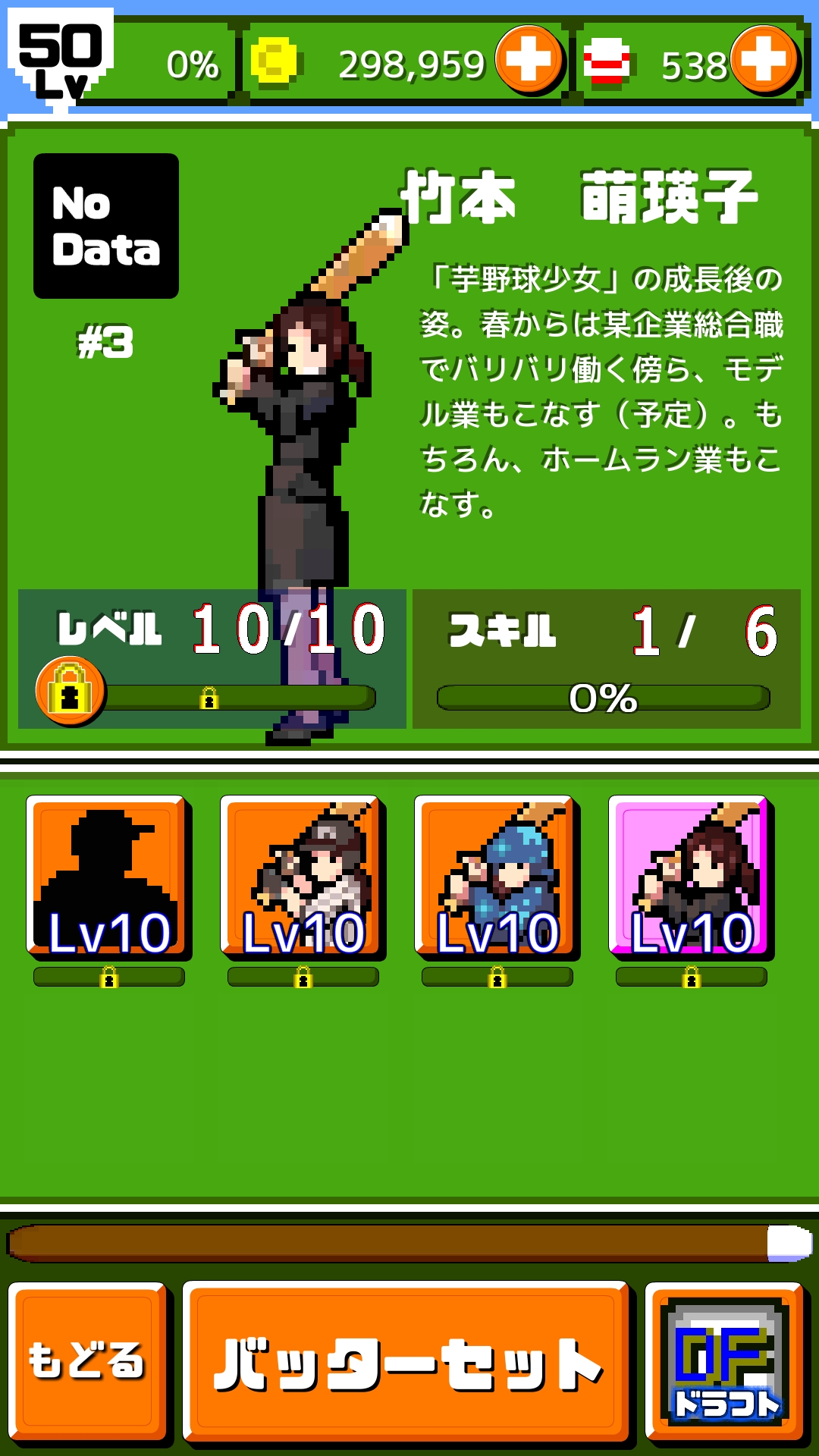
Task: Tap the orange lock icon by the level
Action: 70,690
